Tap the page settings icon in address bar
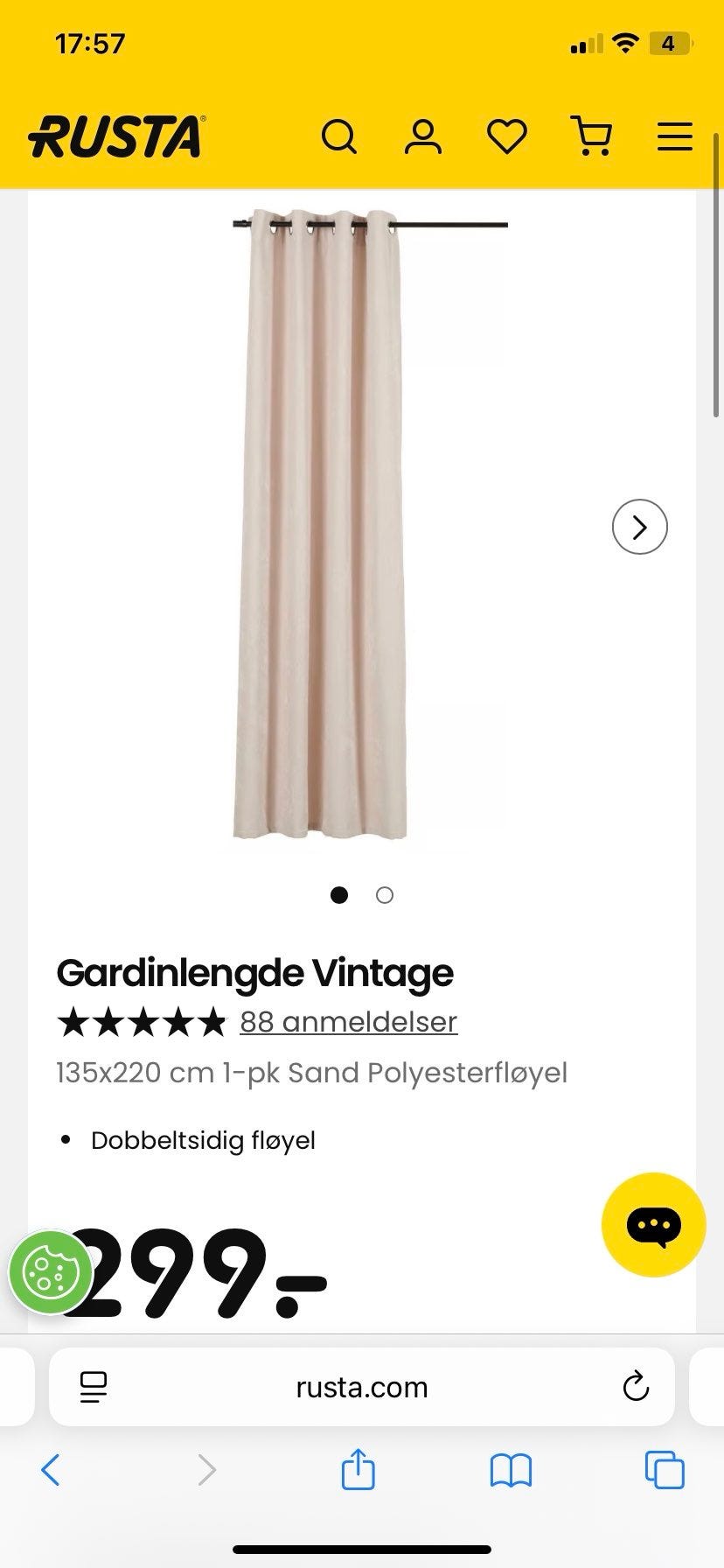724x1568 pixels. pyautogui.click(x=94, y=1387)
